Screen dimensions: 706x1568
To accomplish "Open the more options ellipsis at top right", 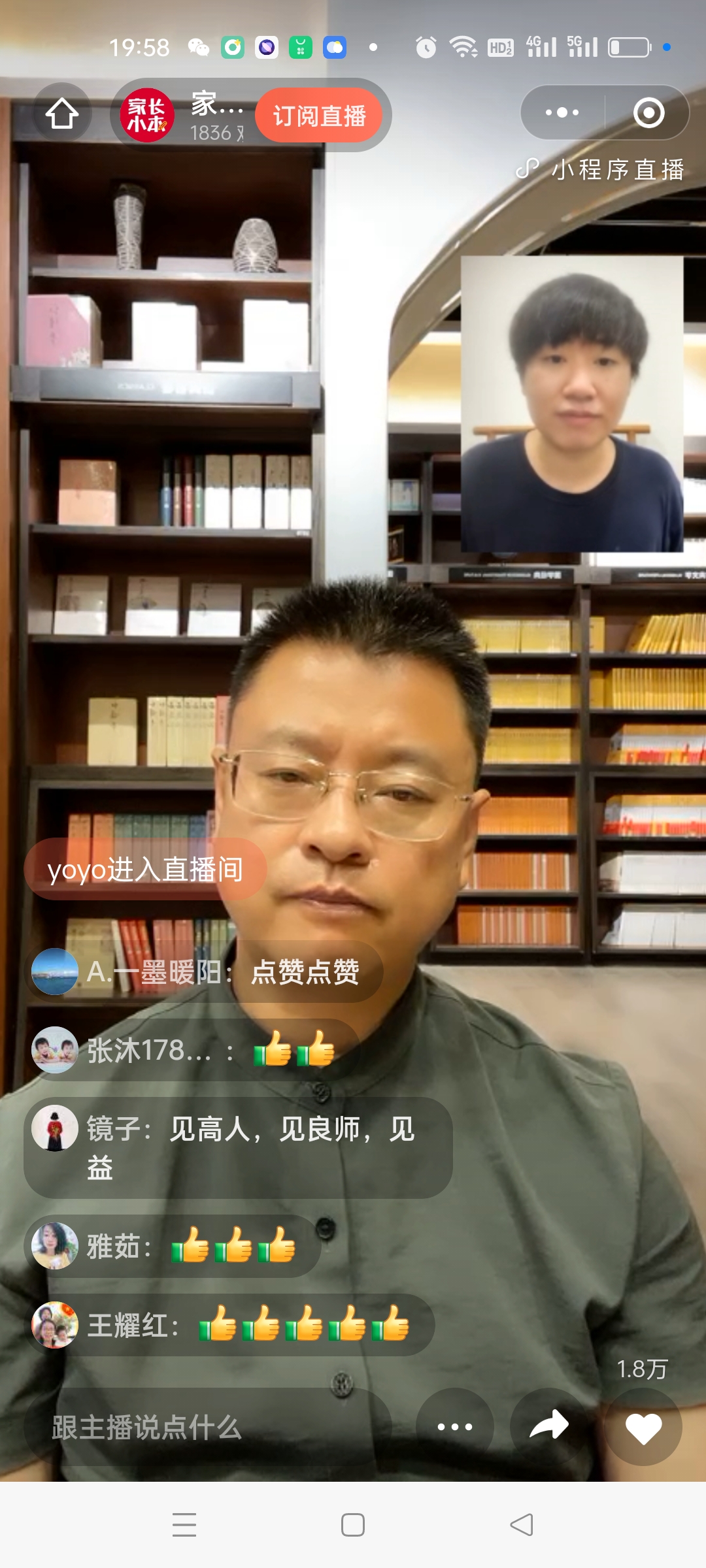I will (x=562, y=112).
